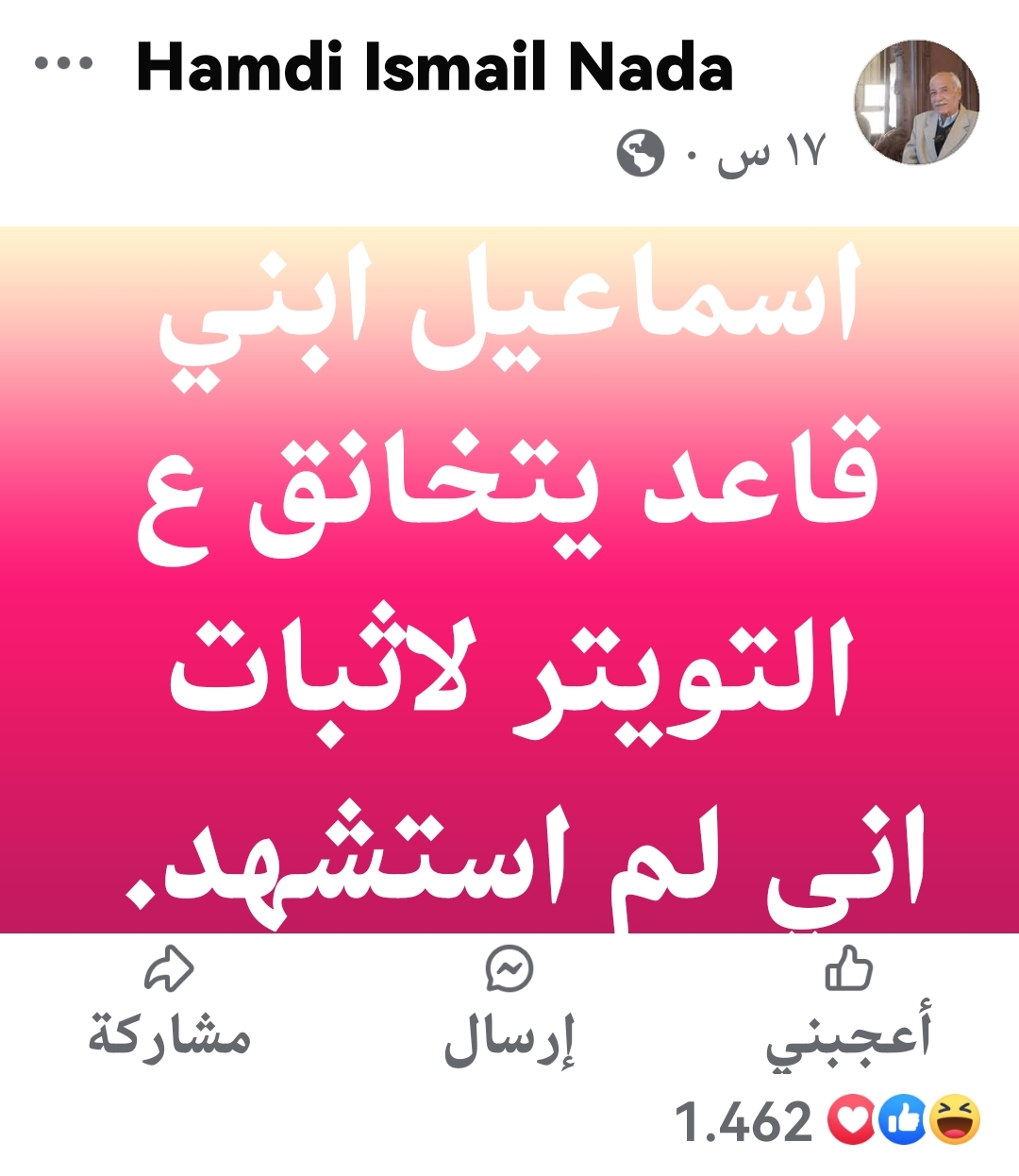Open the pink Arabic text post
Image resolution: width=1019 pixels, height=1176 pixels.
pos(509,580)
